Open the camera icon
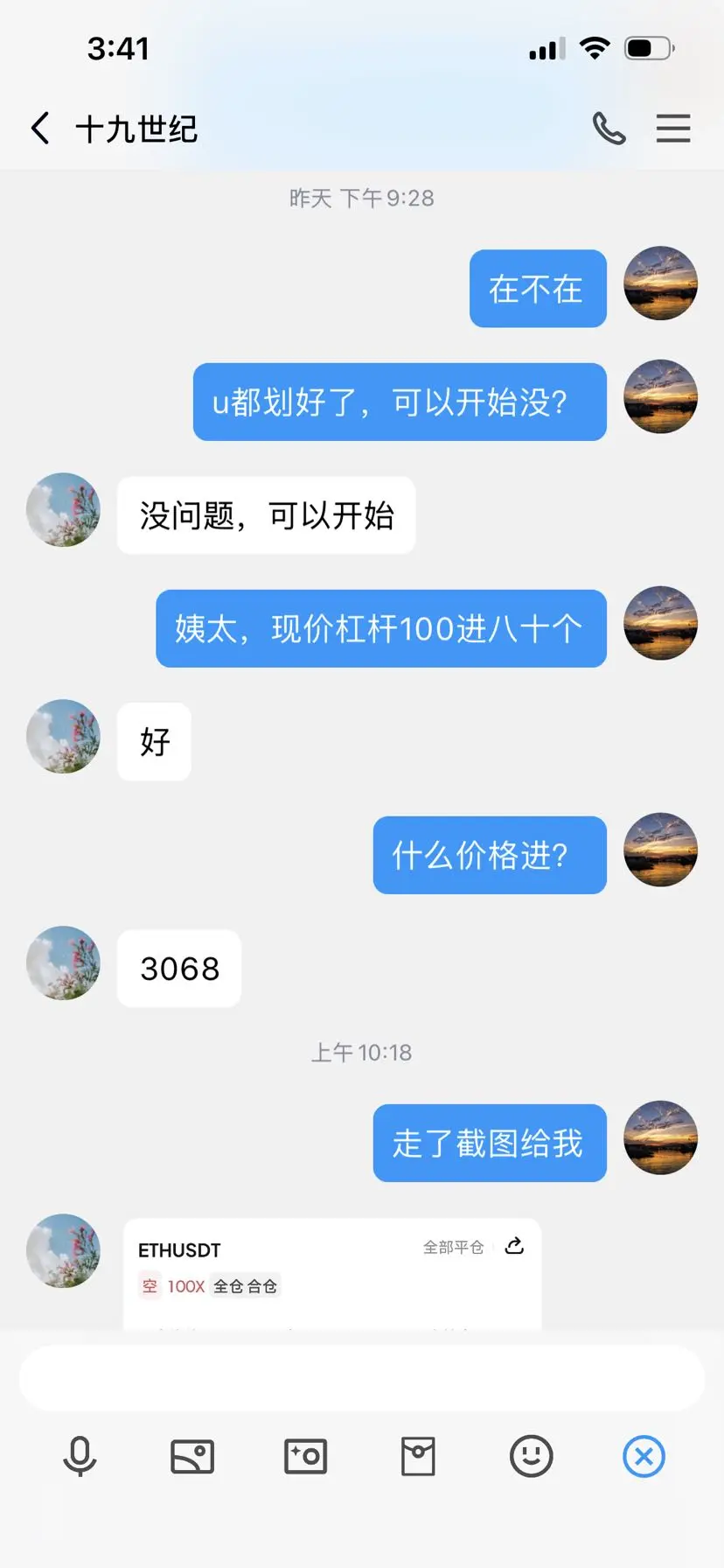The width and height of the screenshot is (724, 1568). 305,1456
